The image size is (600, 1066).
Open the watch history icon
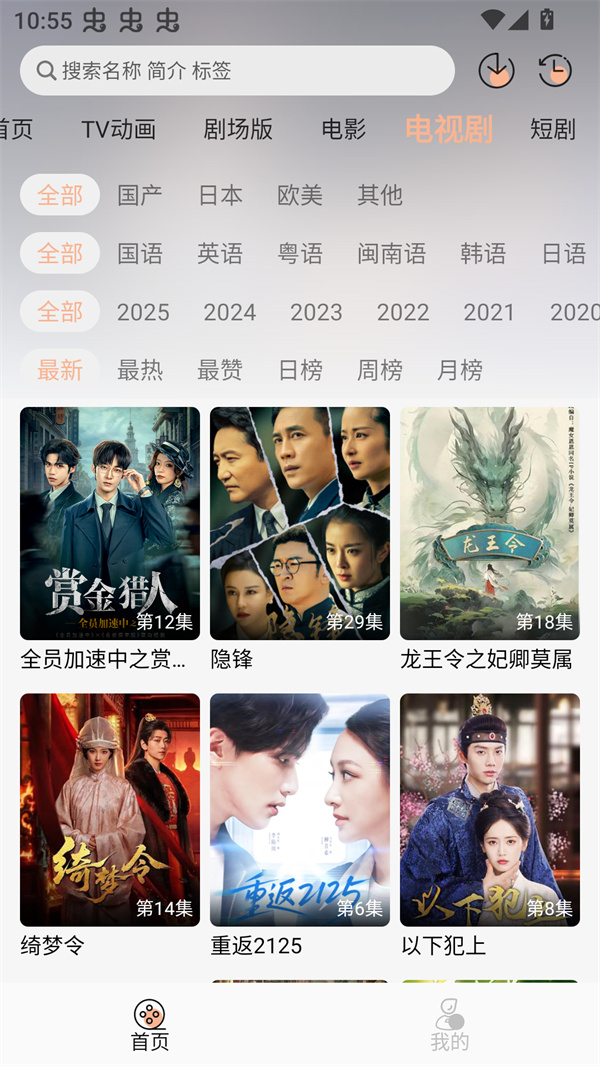pyautogui.click(x=554, y=71)
